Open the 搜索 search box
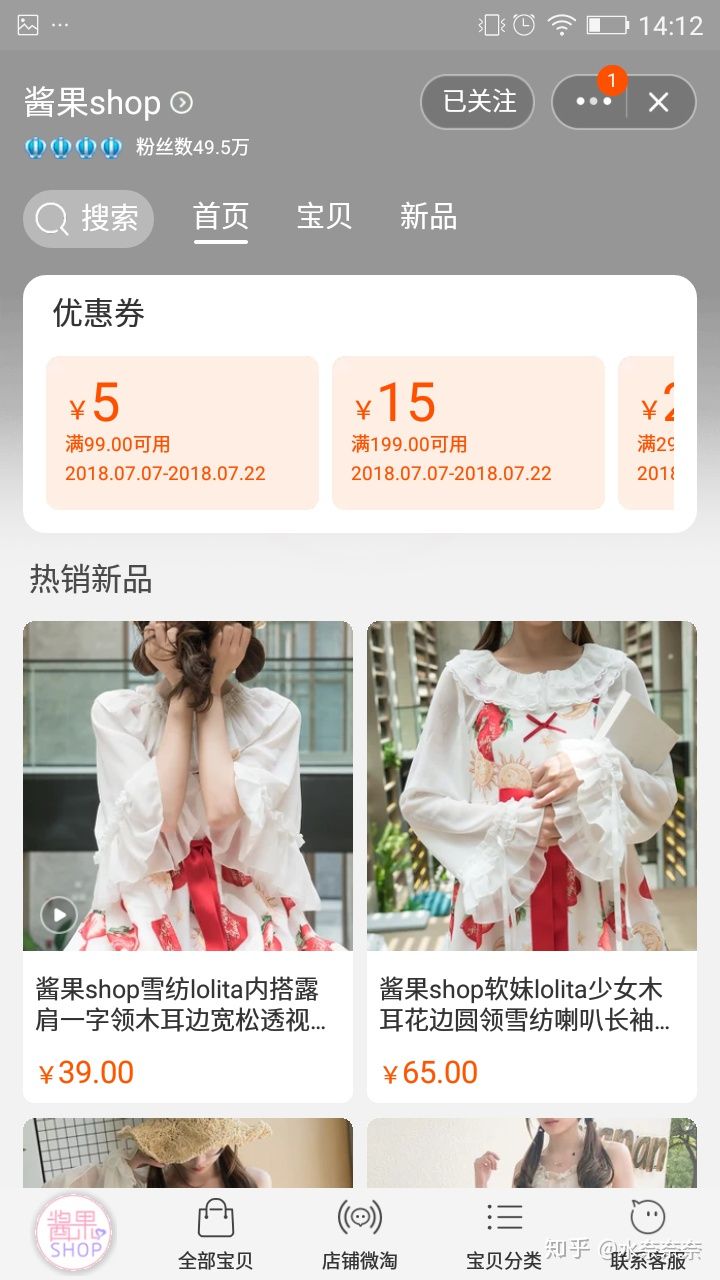 pyautogui.click(x=88, y=218)
